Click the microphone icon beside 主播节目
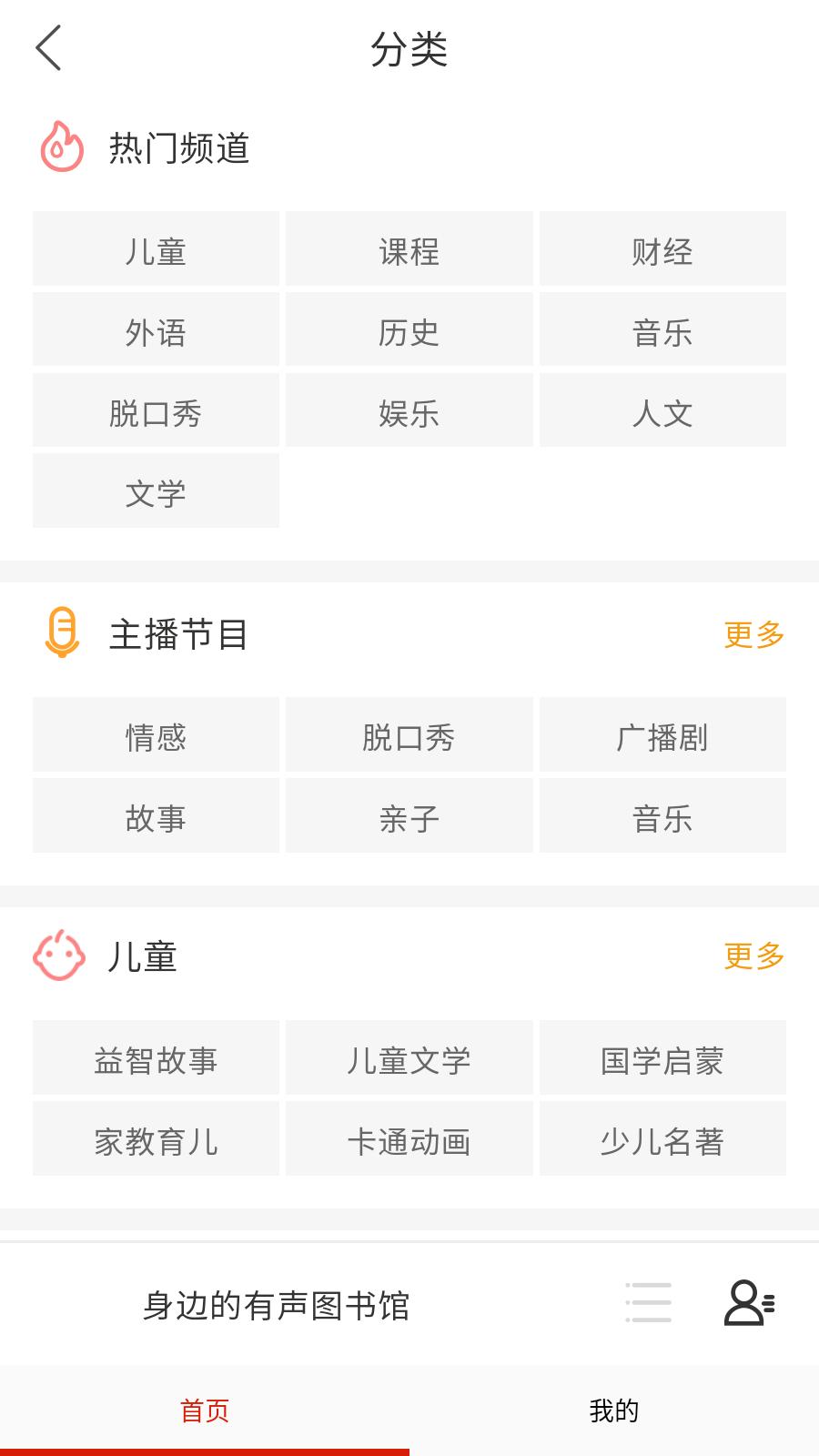 (x=61, y=635)
